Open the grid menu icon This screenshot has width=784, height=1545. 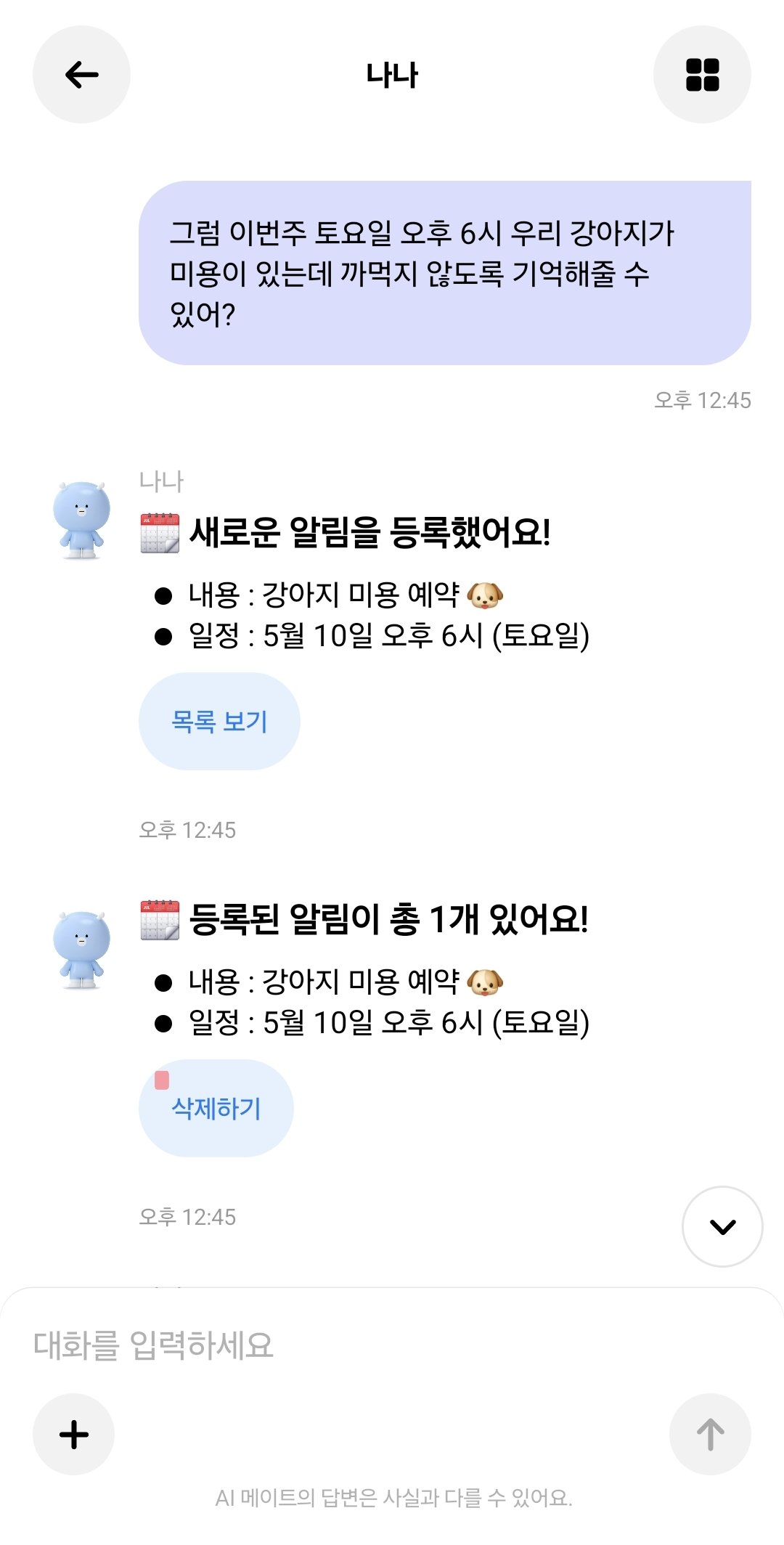pyautogui.click(x=702, y=75)
